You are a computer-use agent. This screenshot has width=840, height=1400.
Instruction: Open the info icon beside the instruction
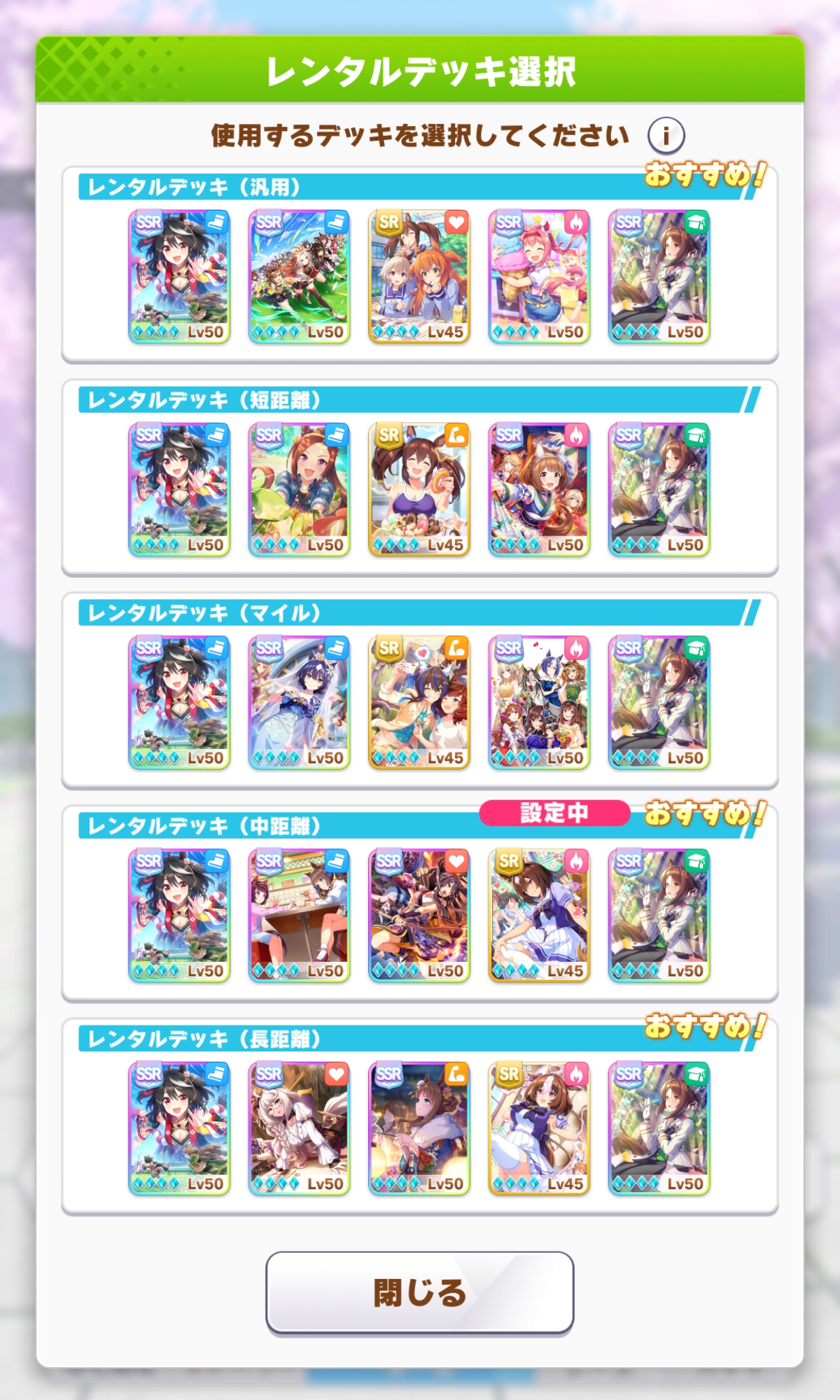click(x=666, y=135)
